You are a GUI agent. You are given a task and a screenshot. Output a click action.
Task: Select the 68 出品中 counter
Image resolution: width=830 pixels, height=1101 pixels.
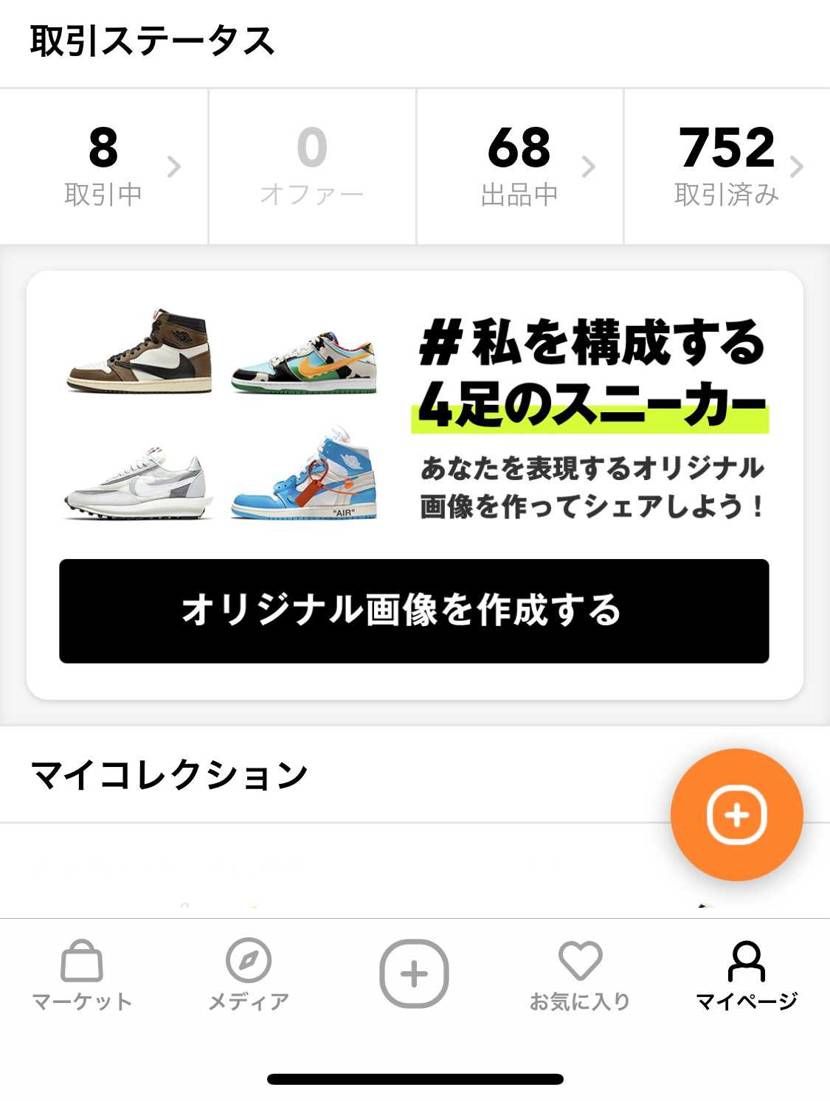520,167
